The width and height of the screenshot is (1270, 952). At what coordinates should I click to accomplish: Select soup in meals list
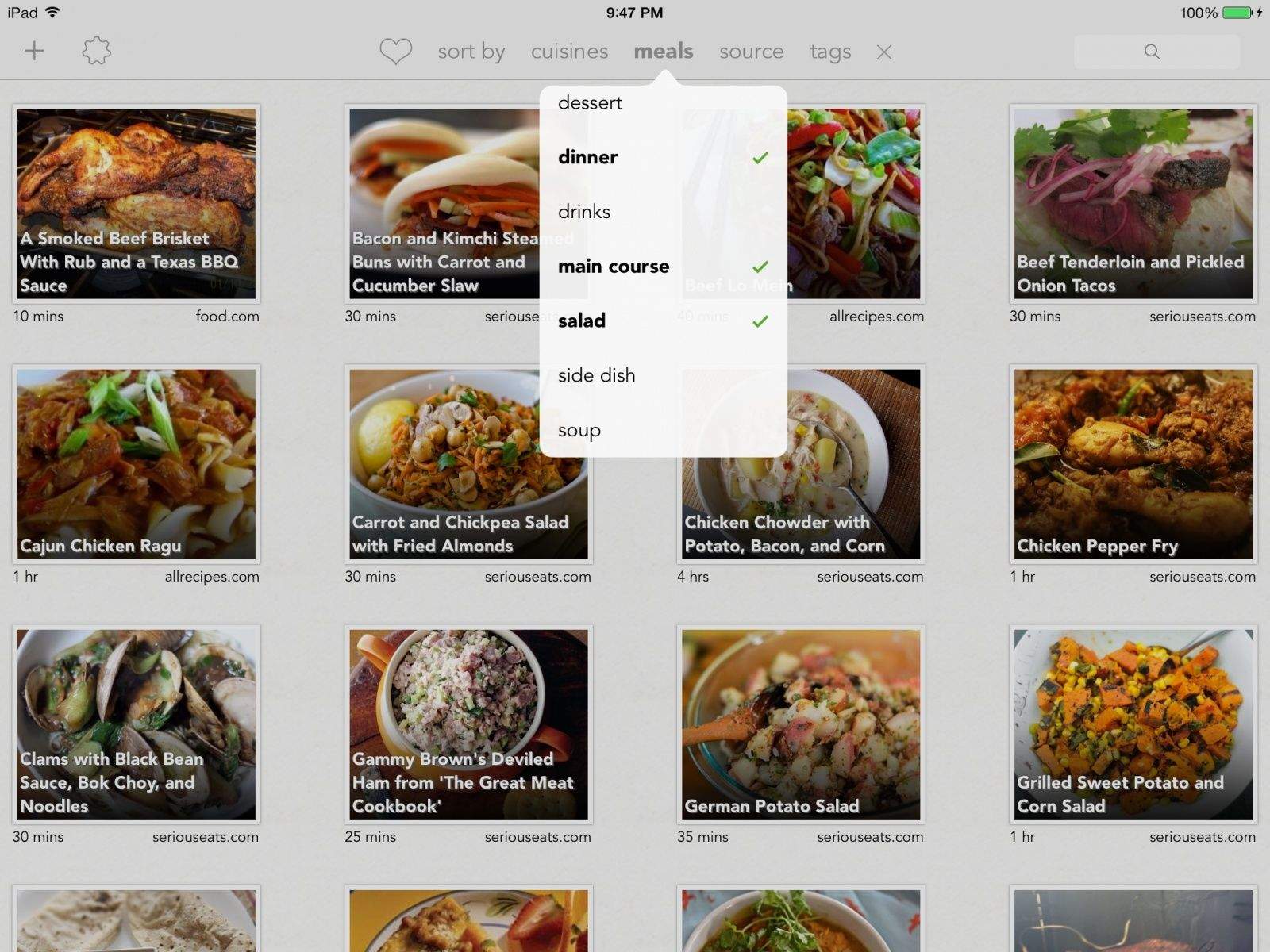pyautogui.click(x=579, y=430)
